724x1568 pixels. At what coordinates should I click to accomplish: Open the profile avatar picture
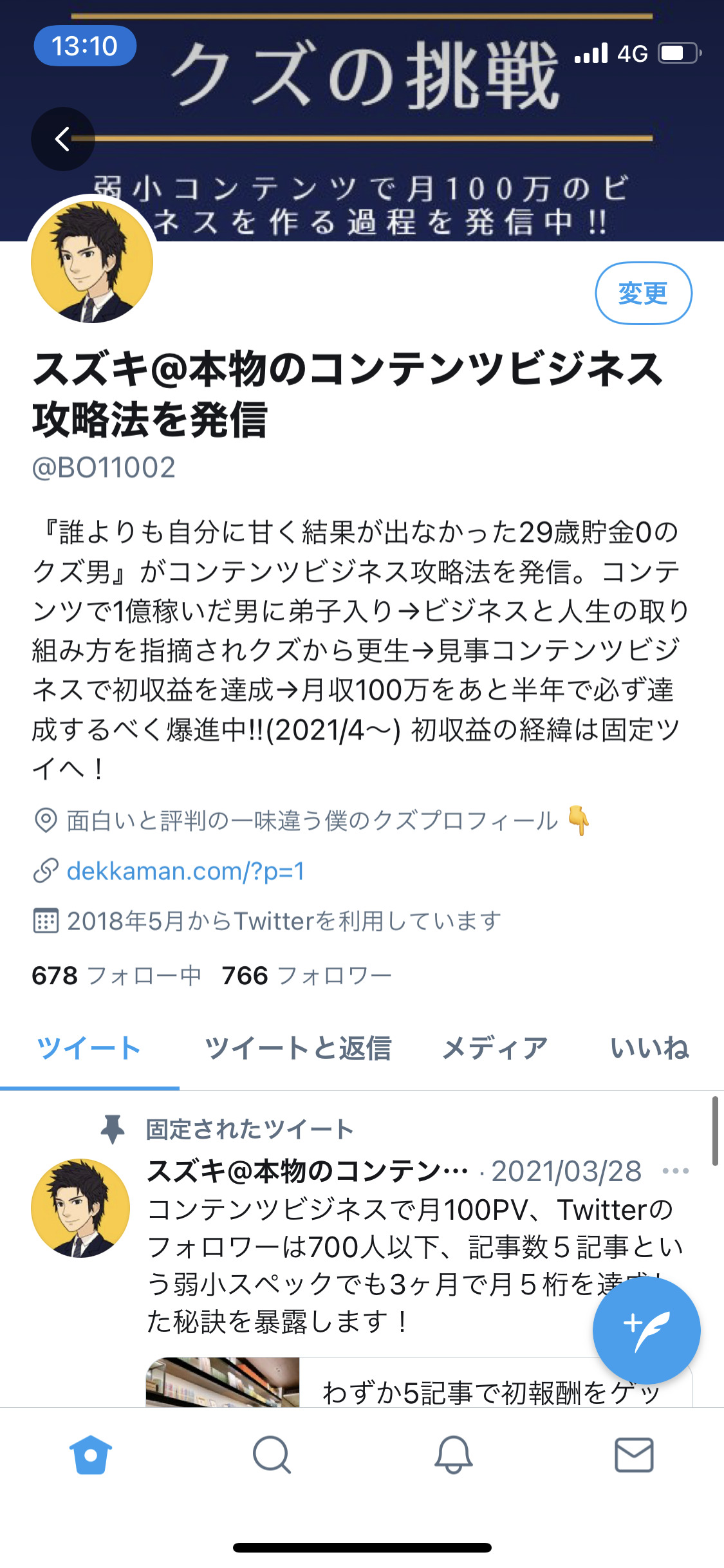coord(92,261)
